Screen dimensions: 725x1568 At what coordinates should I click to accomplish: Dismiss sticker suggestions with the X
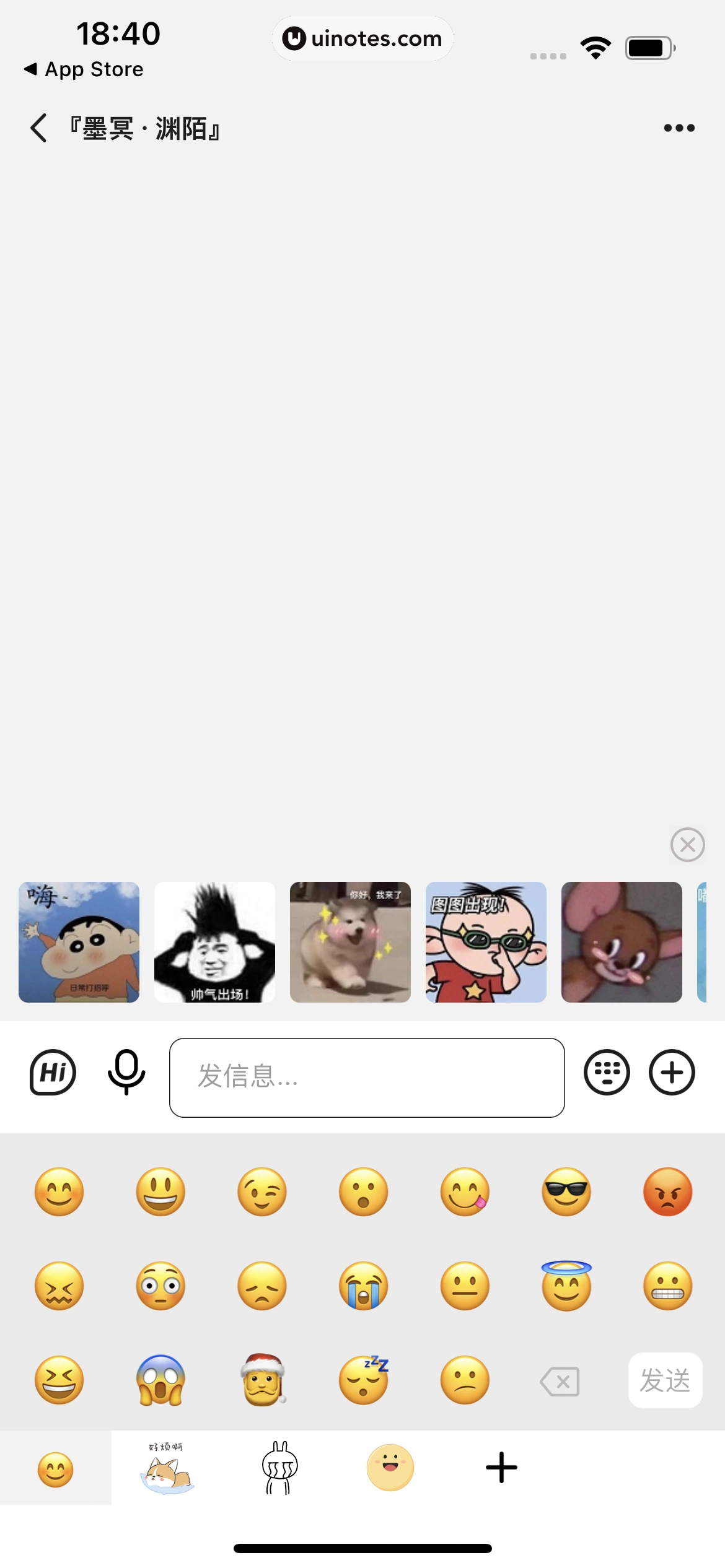click(687, 844)
